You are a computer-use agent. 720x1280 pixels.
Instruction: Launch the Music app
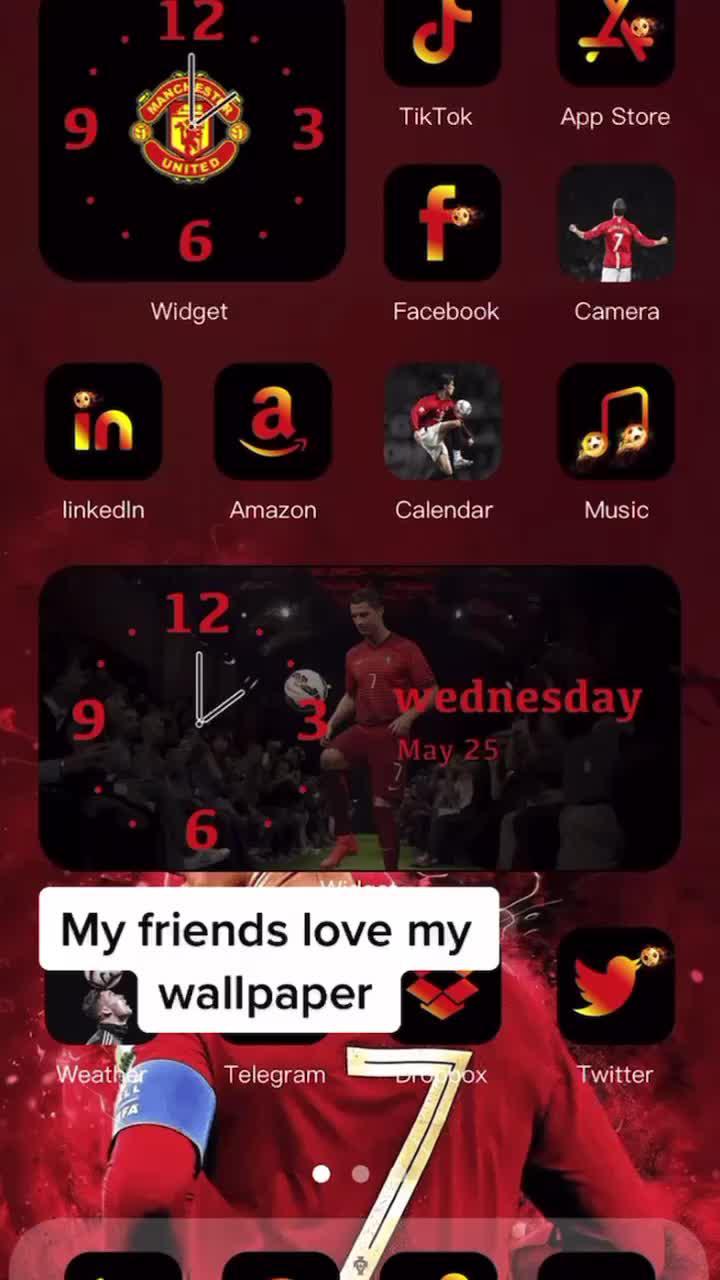pyautogui.click(x=615, y=422)
